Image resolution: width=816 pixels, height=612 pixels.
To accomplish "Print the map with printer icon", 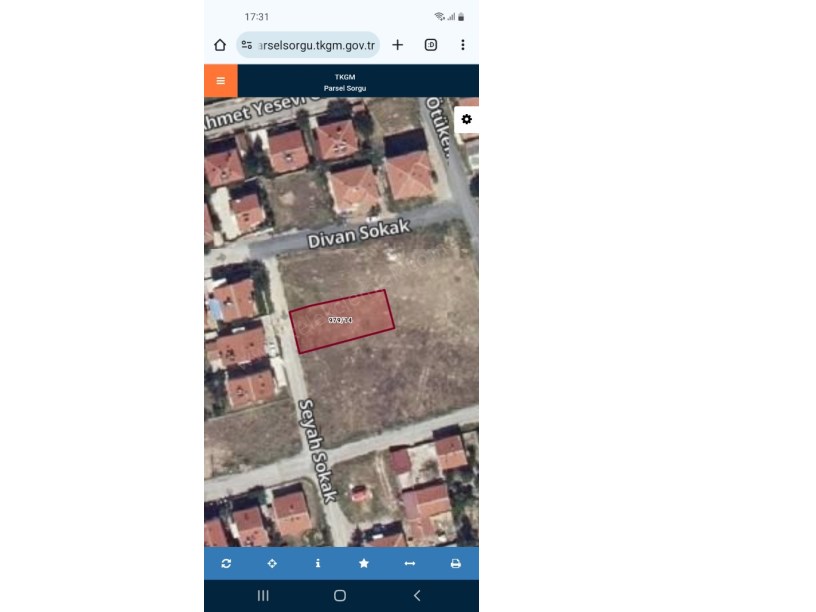I will click(455, 564).
